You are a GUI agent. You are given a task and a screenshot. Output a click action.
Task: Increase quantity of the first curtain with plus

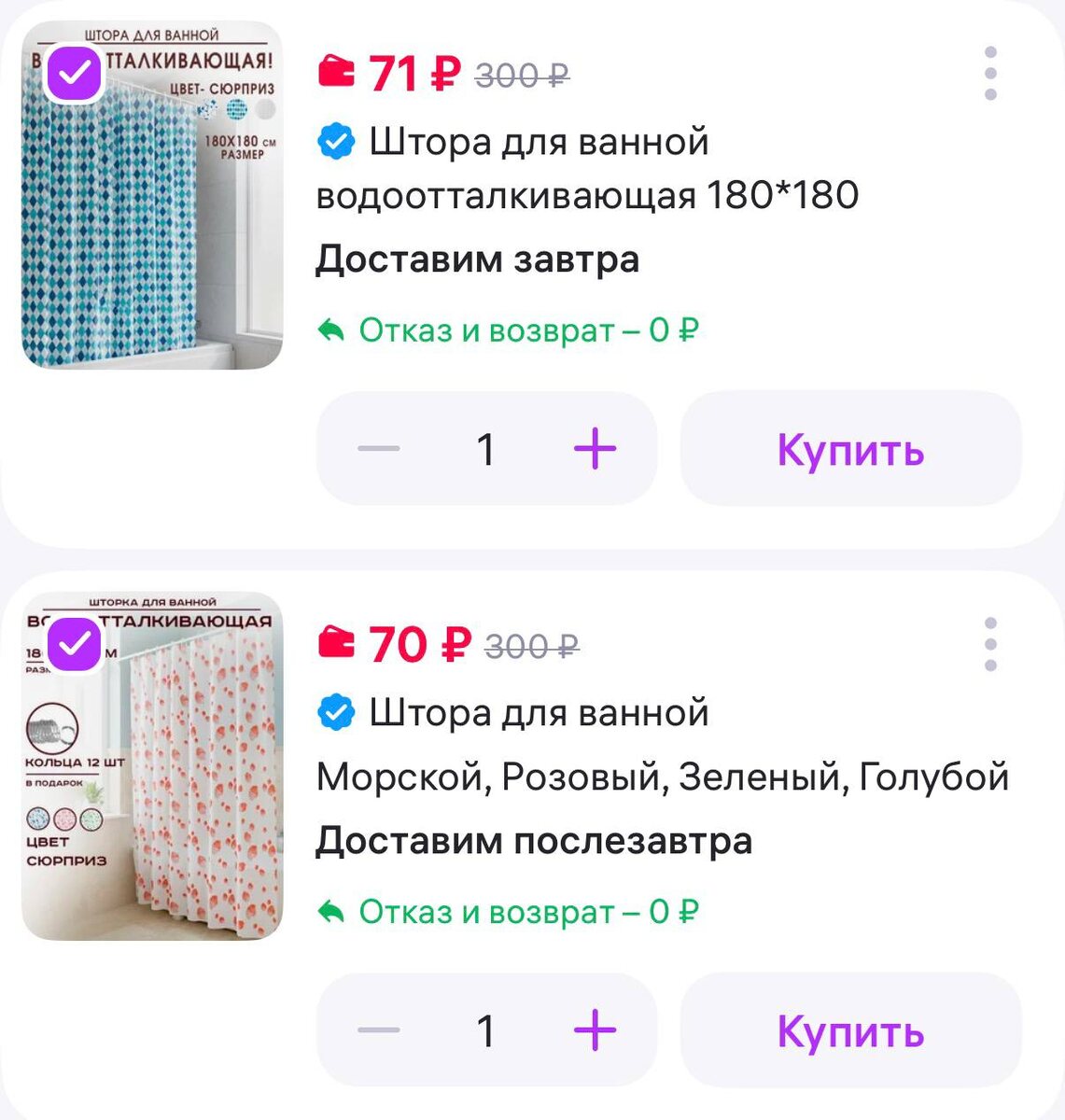pos(595,448)
